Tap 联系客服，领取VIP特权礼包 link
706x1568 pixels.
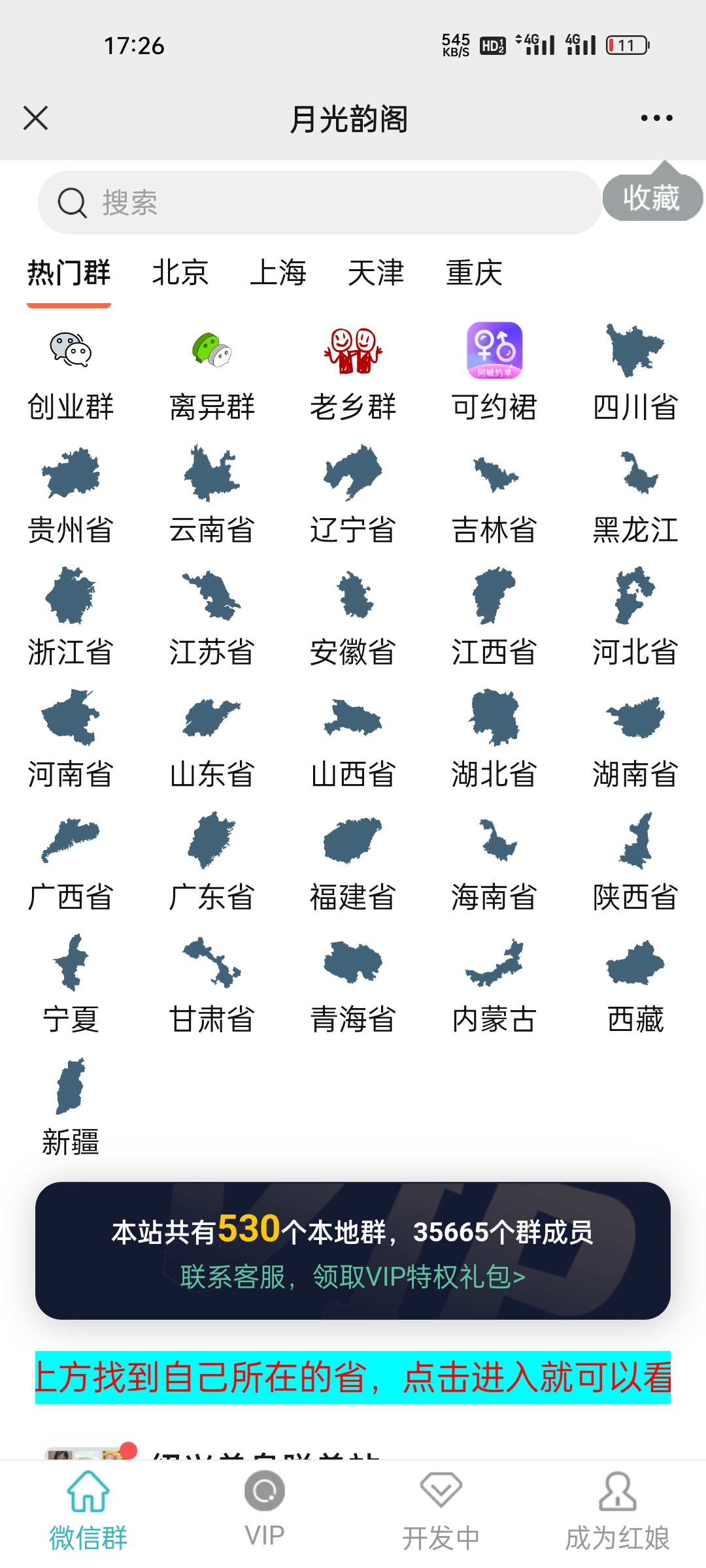(353, 1277)
